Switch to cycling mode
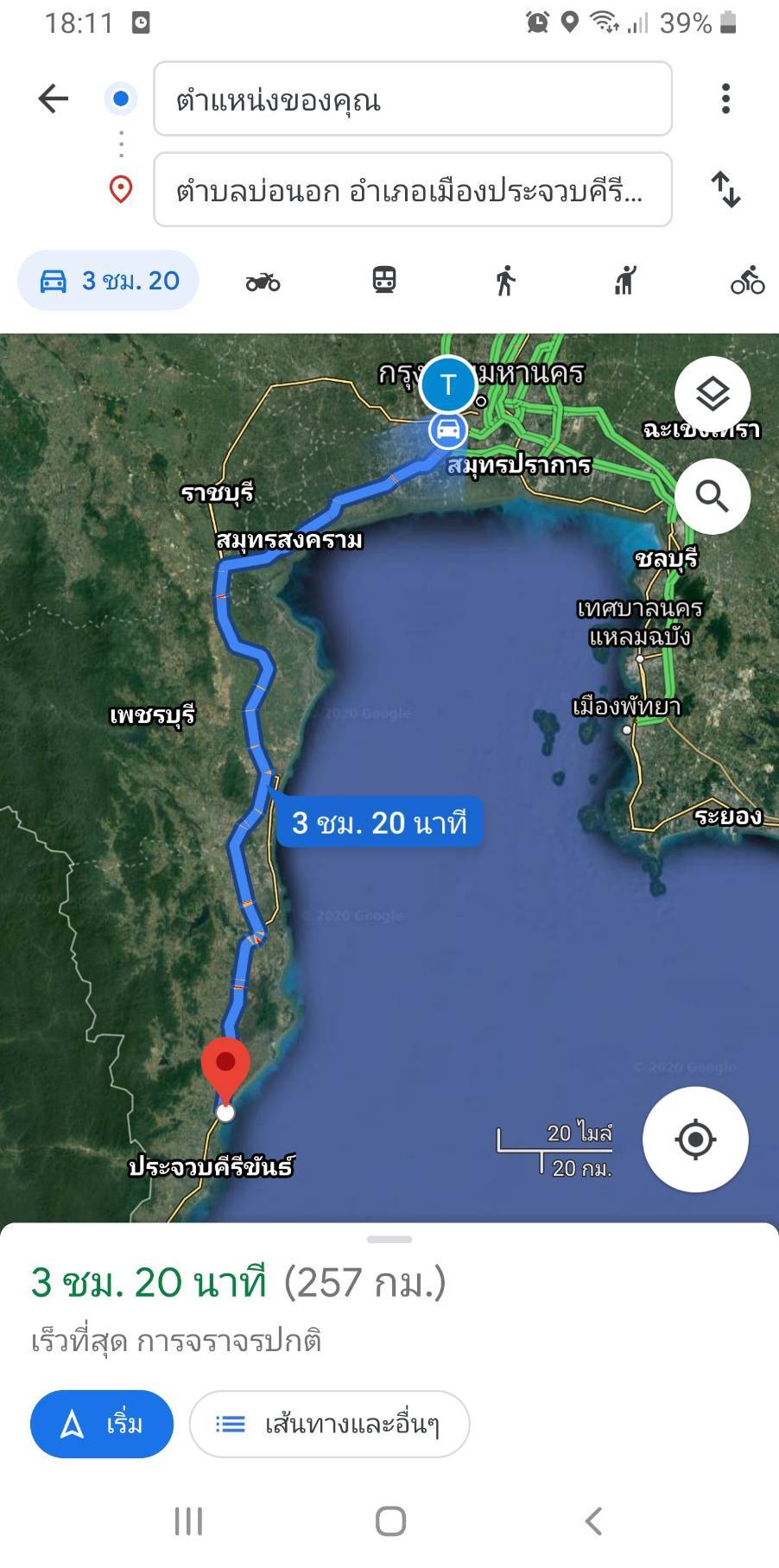Viewport: 779px width, 1568px height. (747, 281)
